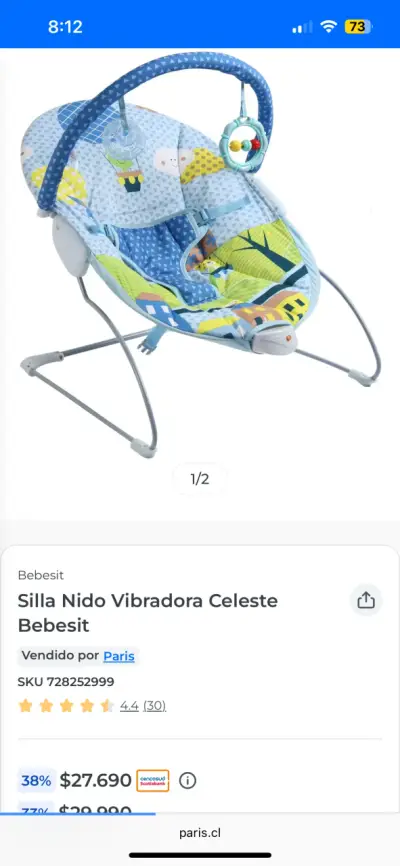Open the Paris seller link
The width and height of the screenshot is (400, 866).
tap(119, 656)
